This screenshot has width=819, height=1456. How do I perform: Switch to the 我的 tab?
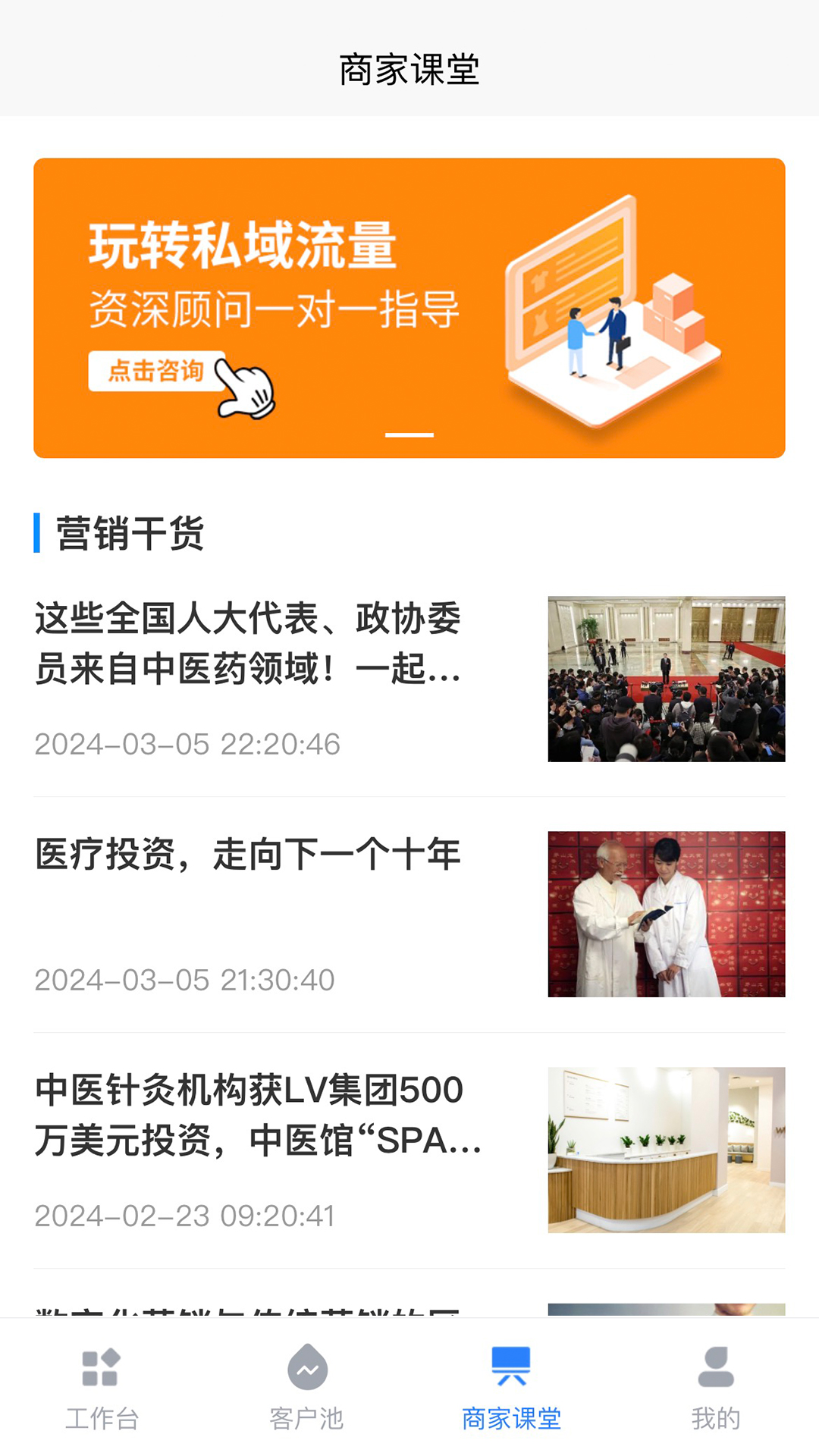(x=714, y=1412)
